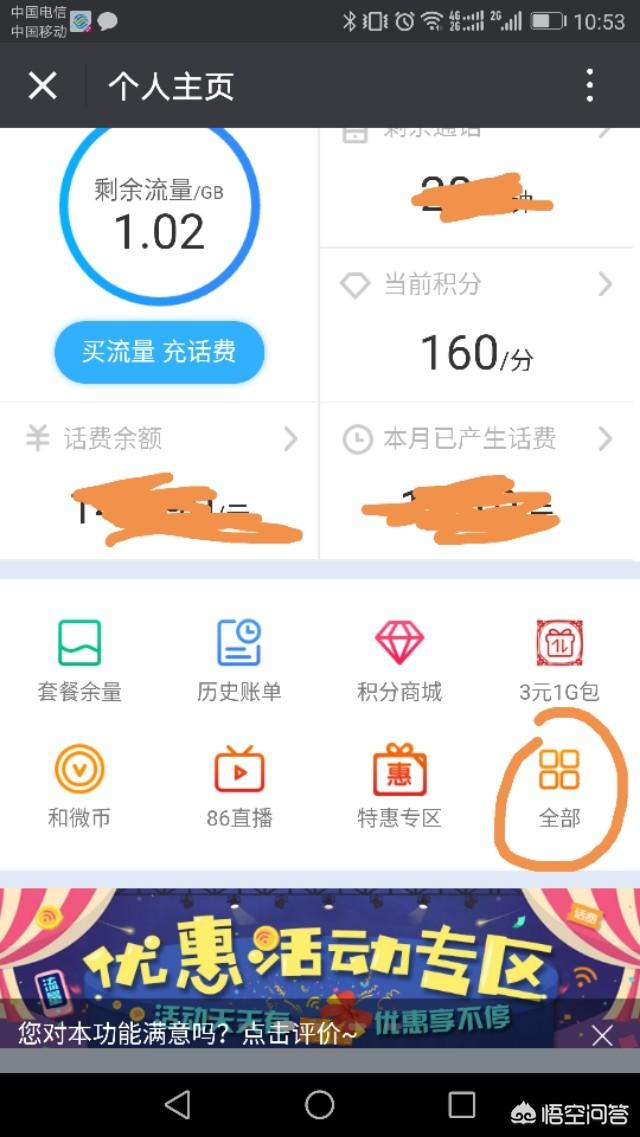Viewport: 640px width, 1137px height.
Task: Open 和微币
Action: pos(79,786)
